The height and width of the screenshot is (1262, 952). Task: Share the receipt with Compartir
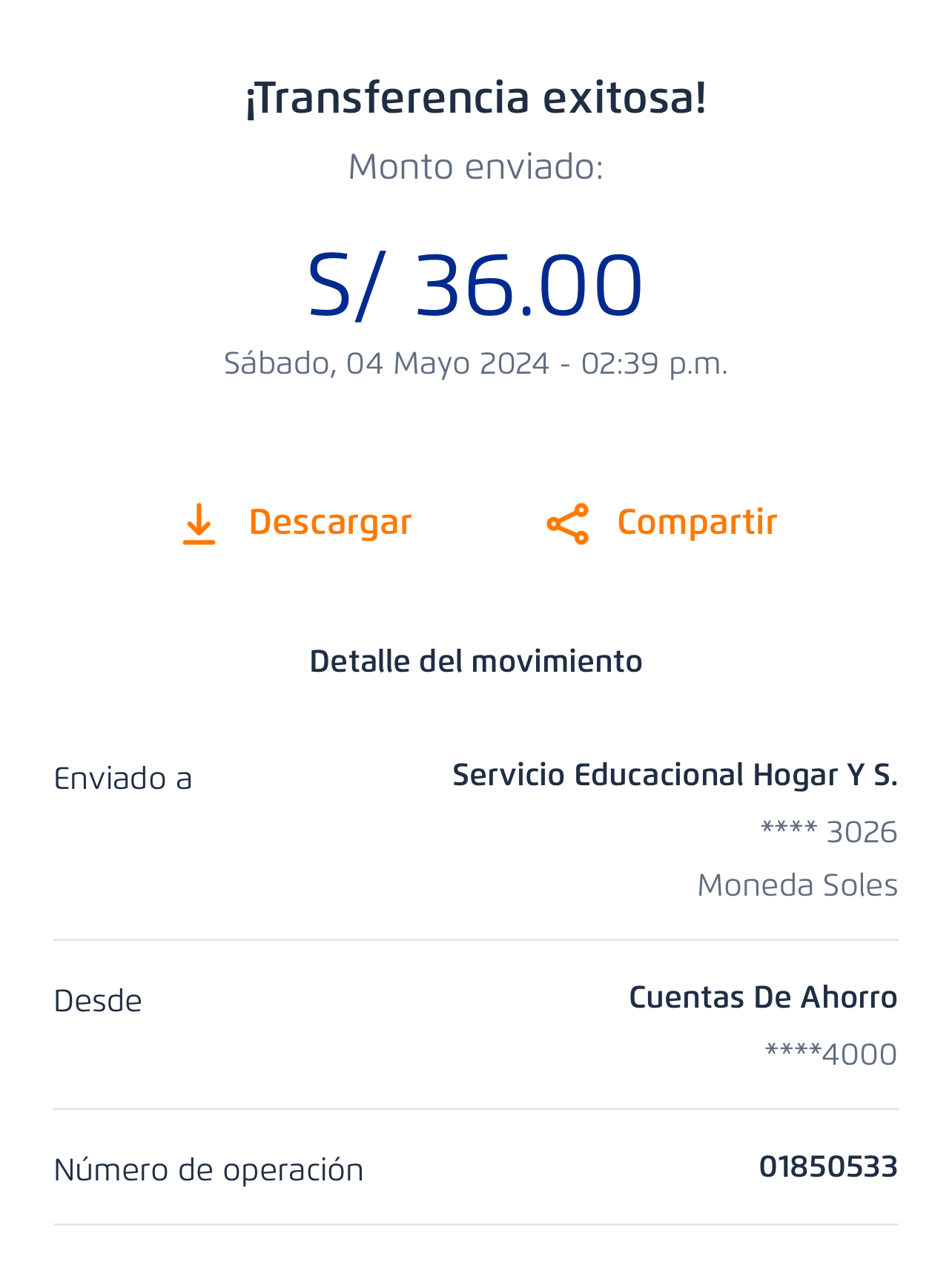tap(661, 523)
